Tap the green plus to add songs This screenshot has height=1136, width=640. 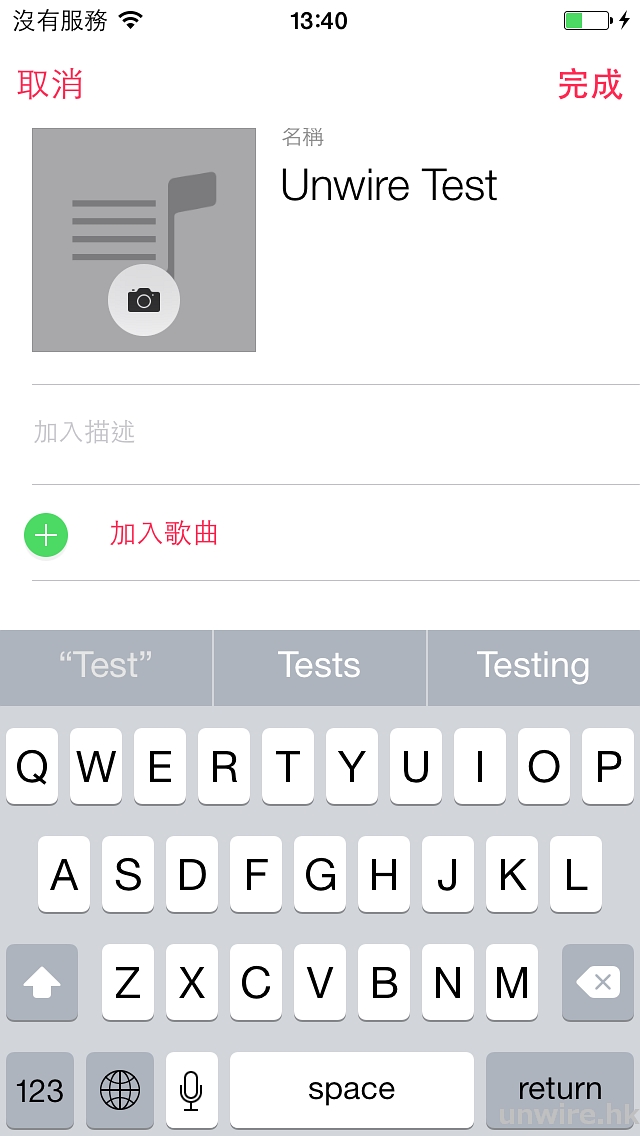point(46,535)
